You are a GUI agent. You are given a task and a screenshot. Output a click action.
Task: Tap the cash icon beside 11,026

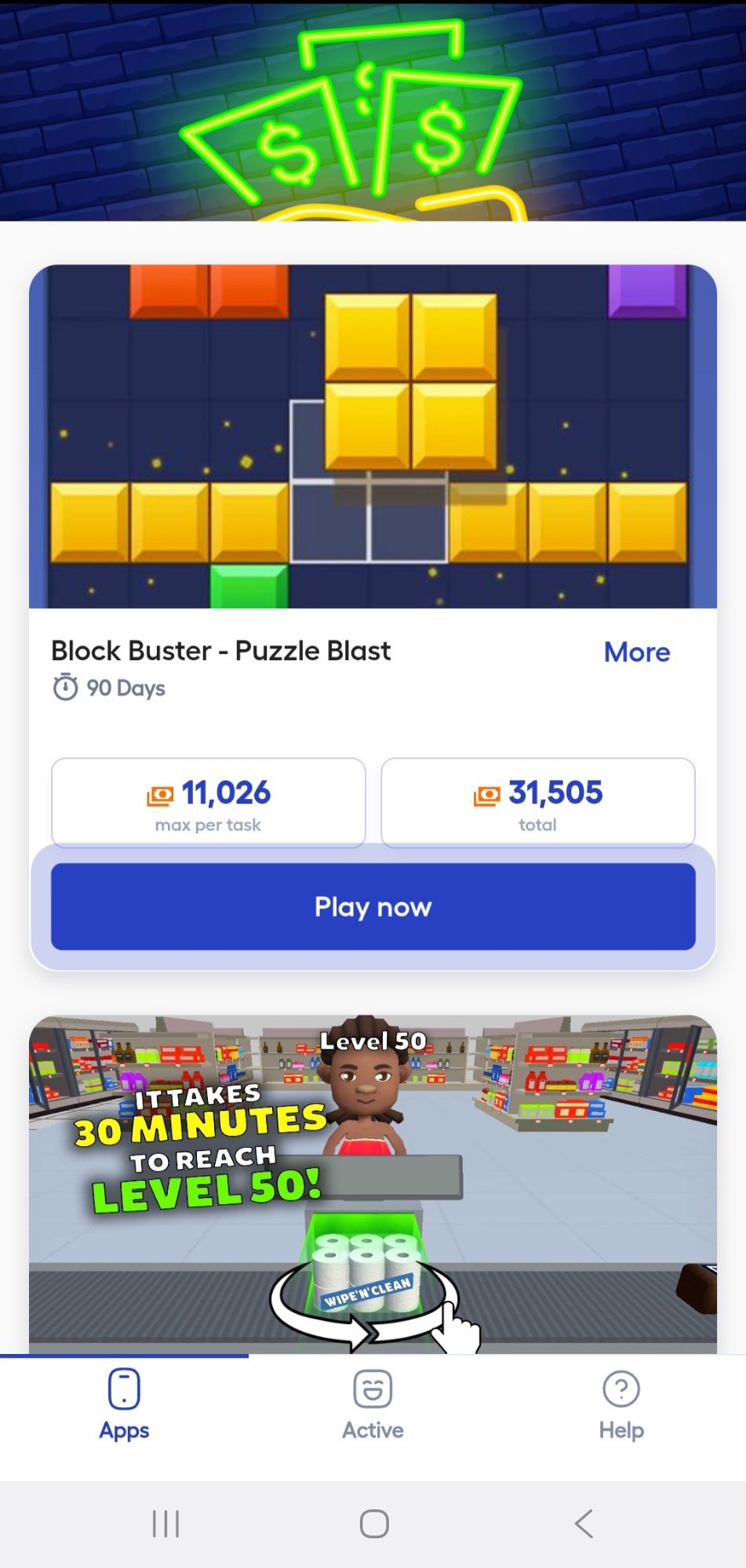pyautogui.click(x=161, y=794)
